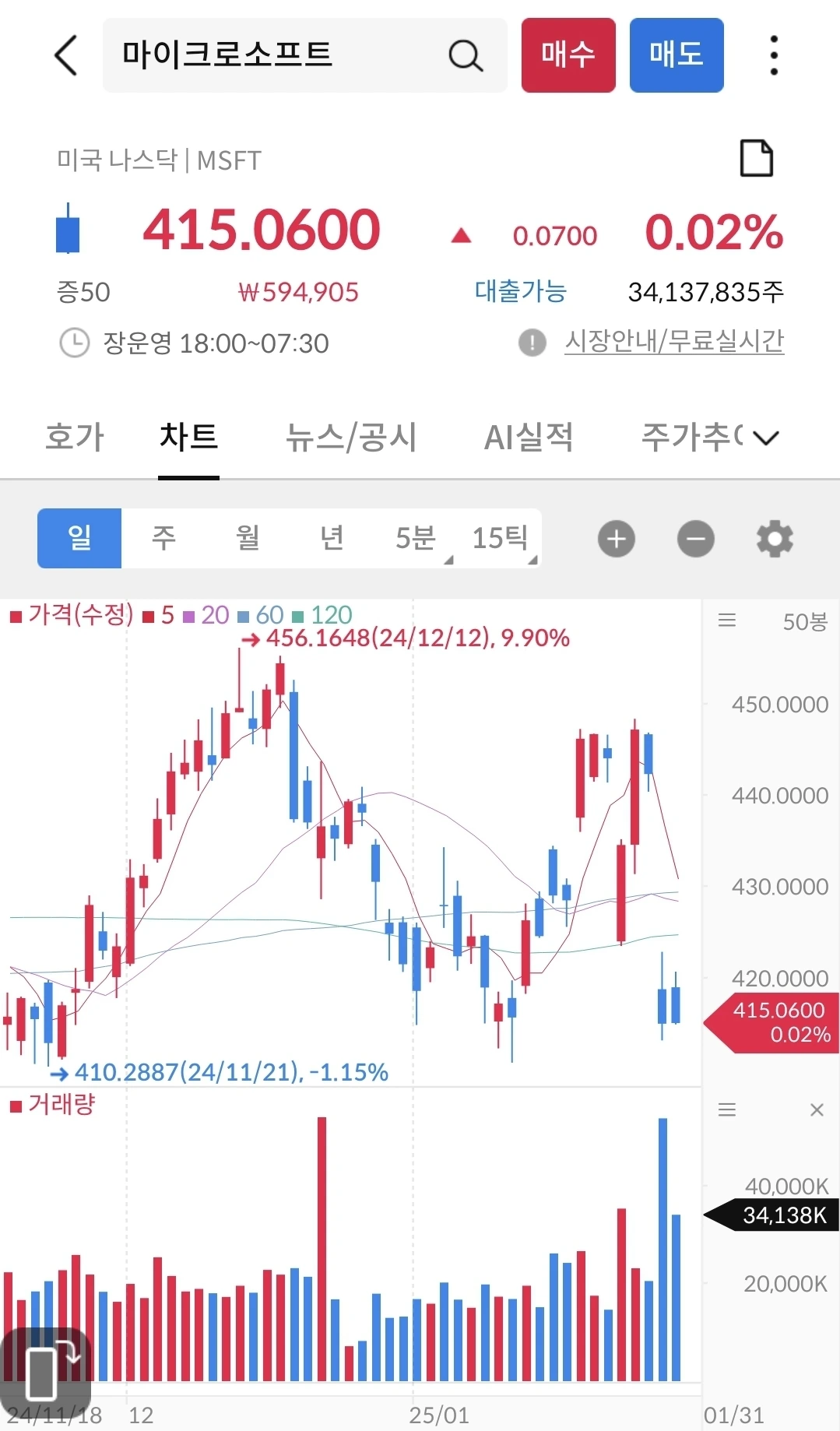
Task: Open the memo note icon
Action: coord(756,159)
